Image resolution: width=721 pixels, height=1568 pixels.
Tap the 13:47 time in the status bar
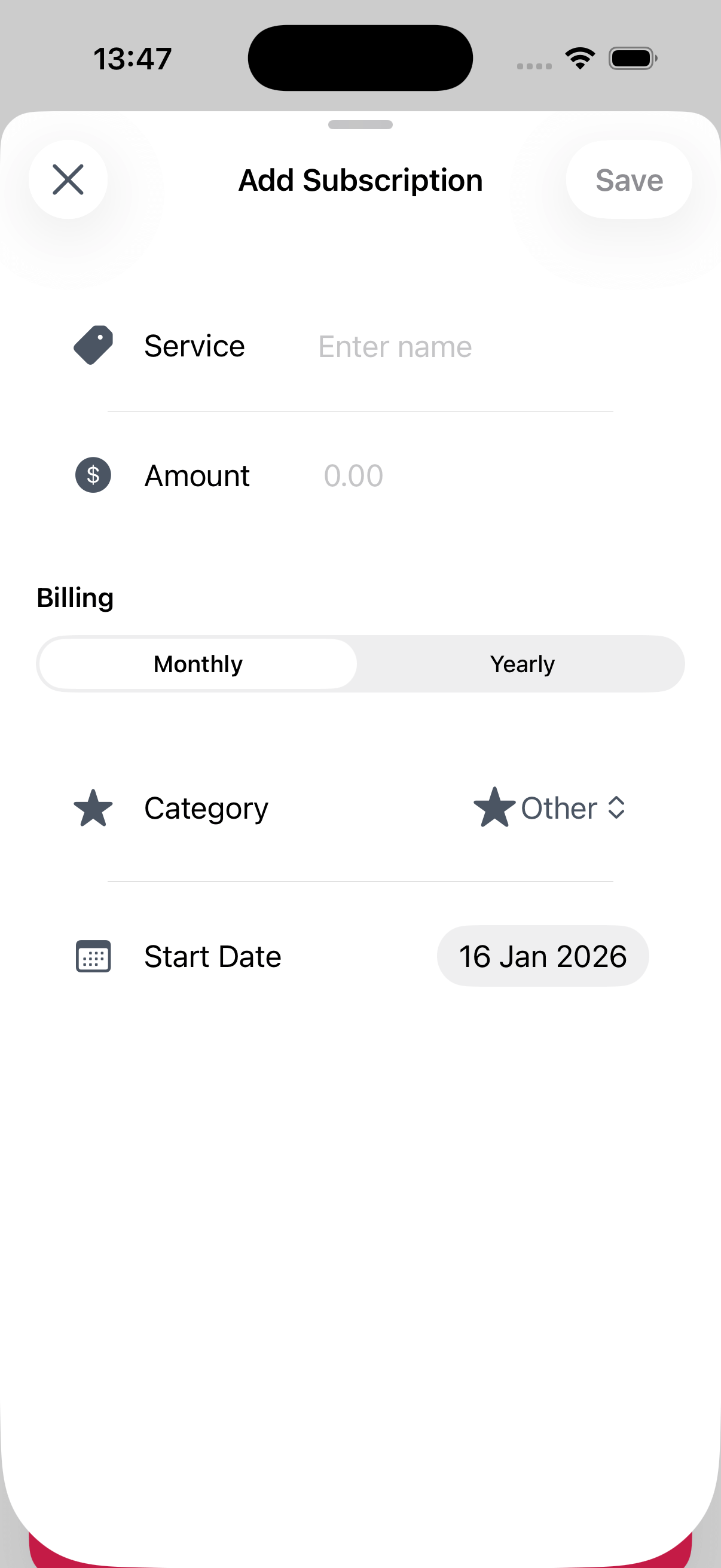132,57
